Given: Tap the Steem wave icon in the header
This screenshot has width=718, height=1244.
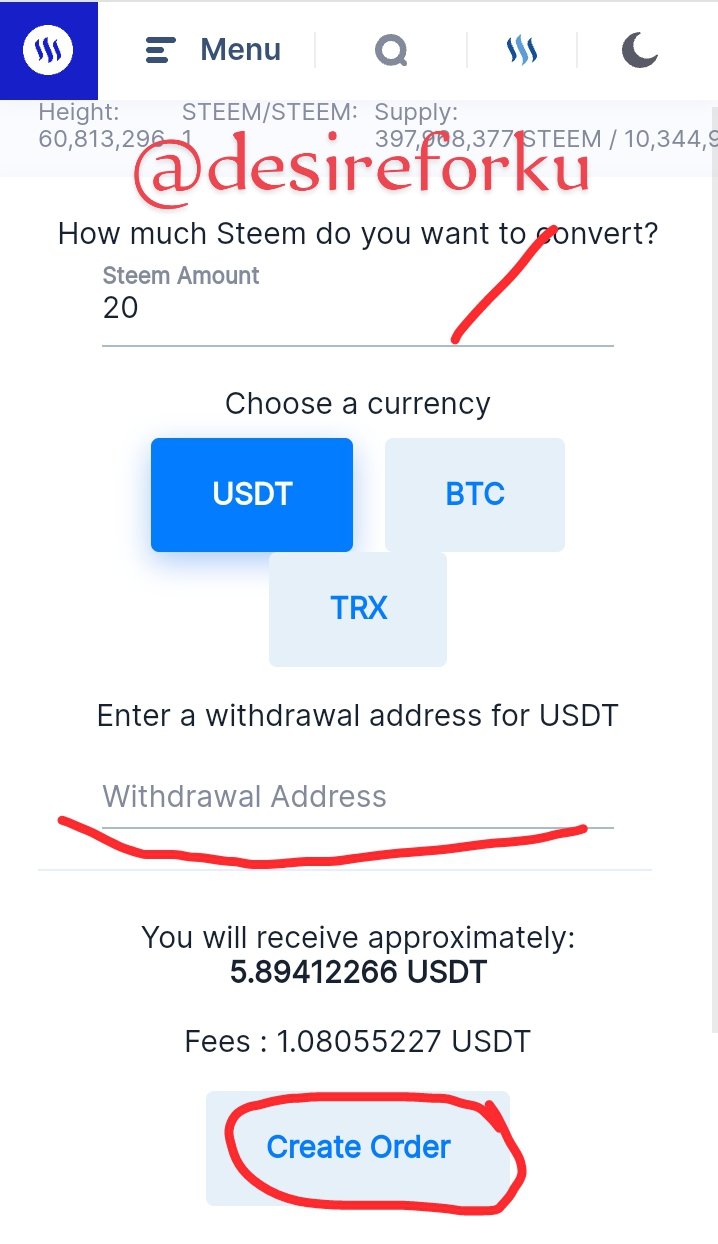Looking at the screenshot, I should click(520, 50).
